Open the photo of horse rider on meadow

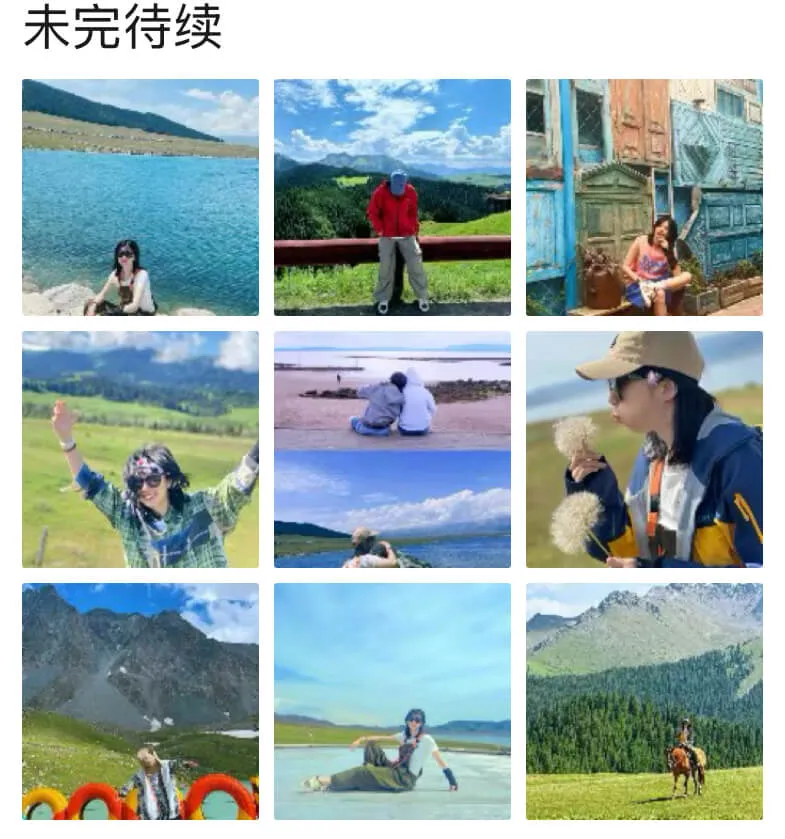644,701
